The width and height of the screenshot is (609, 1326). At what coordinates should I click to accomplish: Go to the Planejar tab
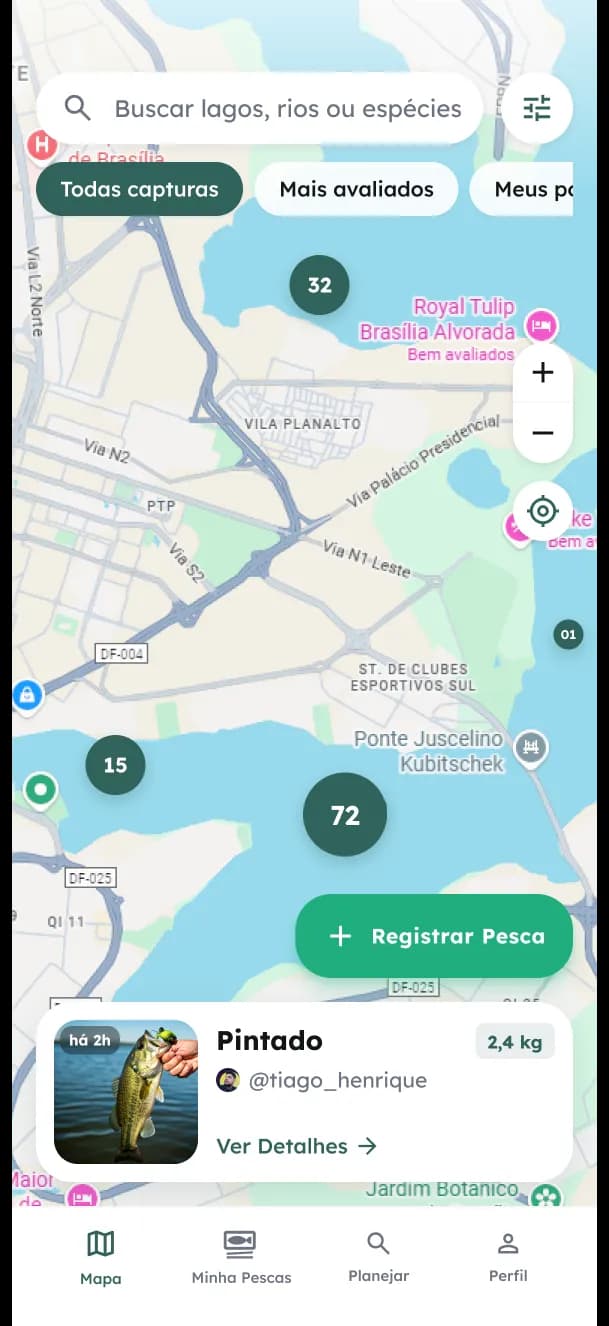point(378,1257)
